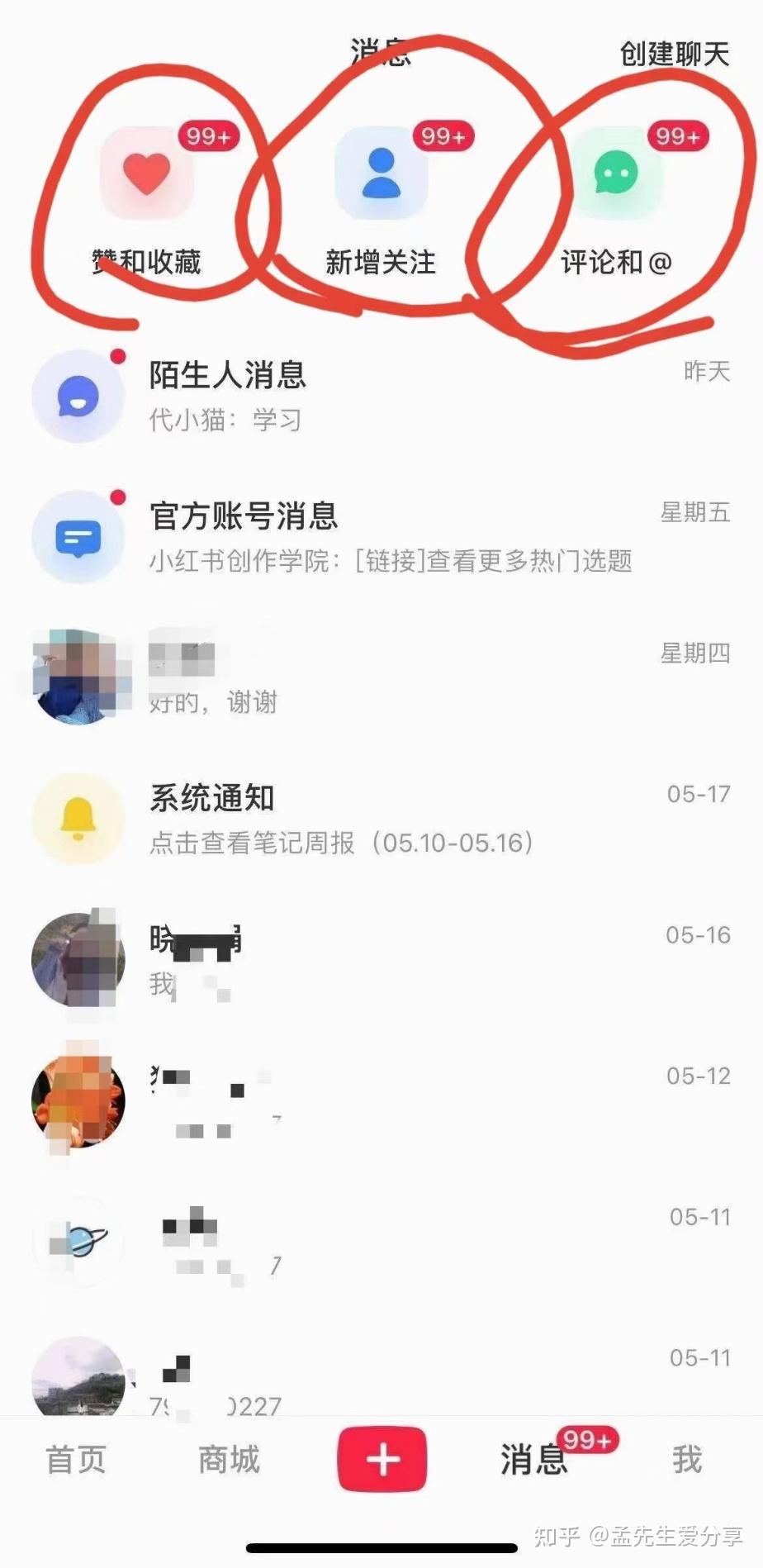This screenshot has width=763, height=1568.
Task: Tap 创建聊天 to start a new chat
Action: [674, 55]
